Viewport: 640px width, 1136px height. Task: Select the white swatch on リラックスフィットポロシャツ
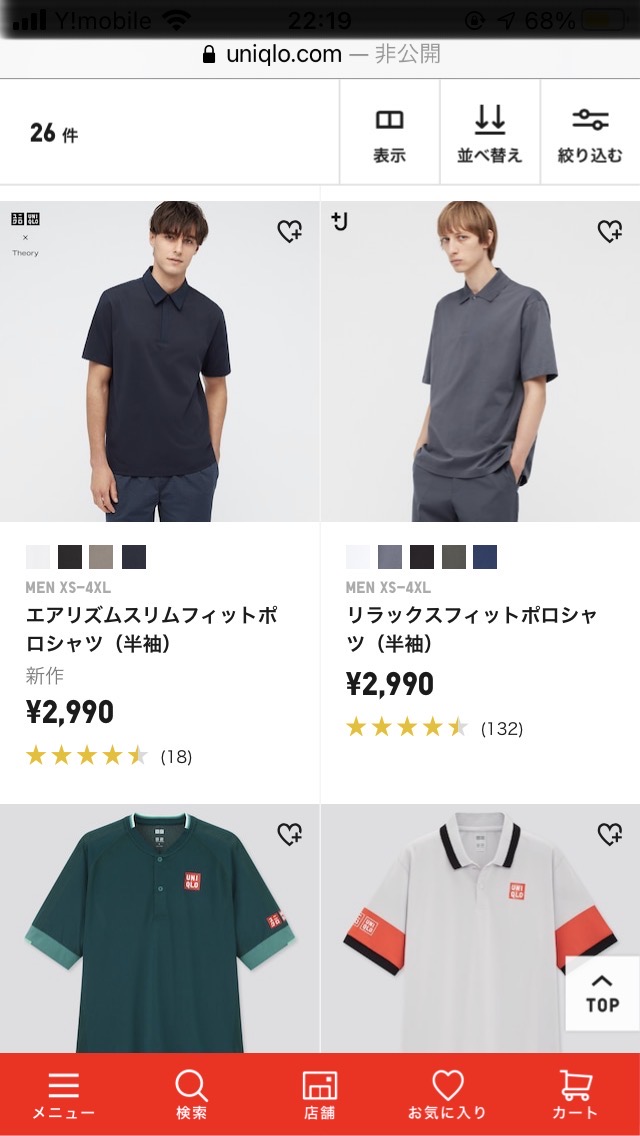coord(358,557)
